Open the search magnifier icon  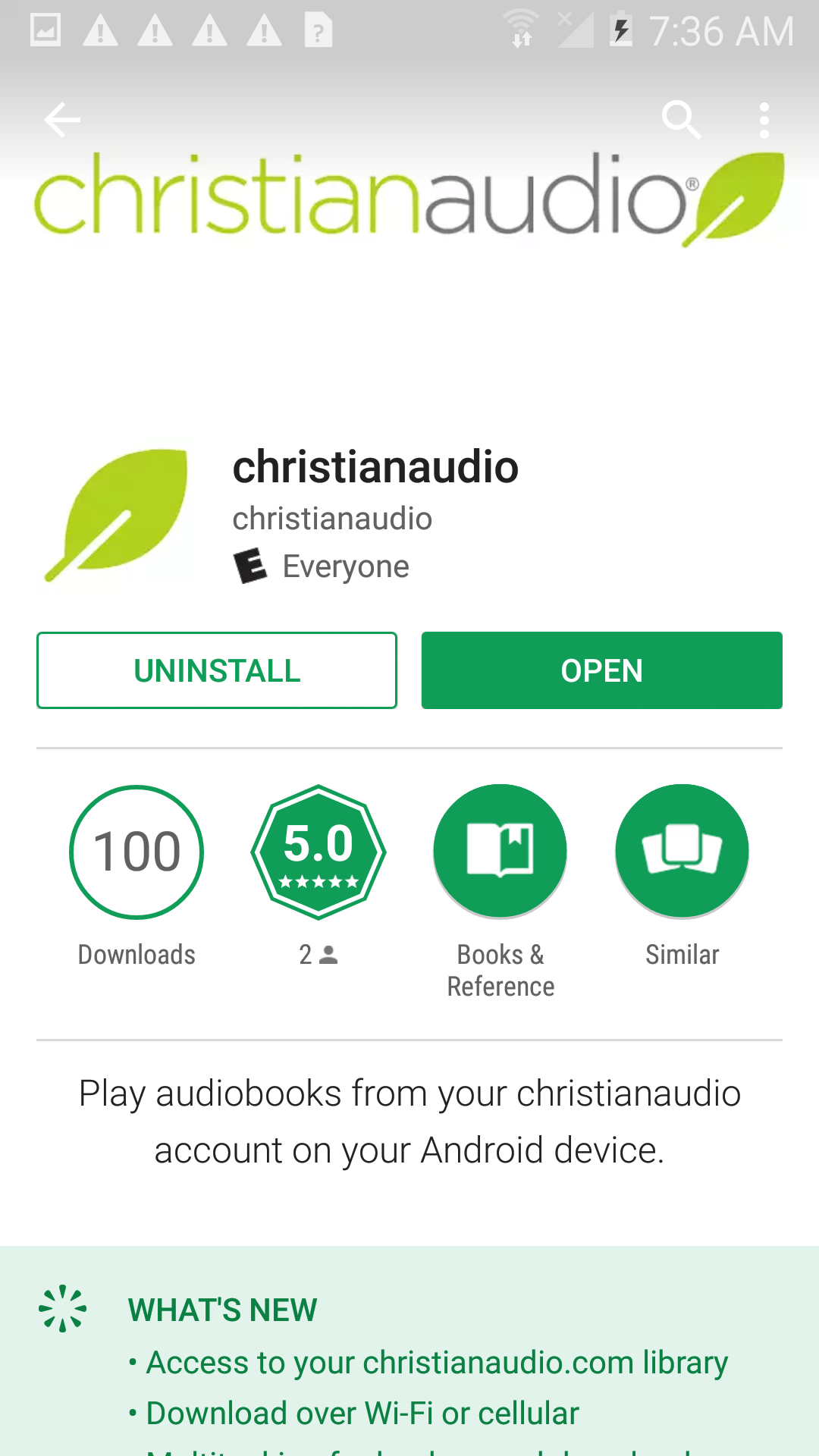tap(681, 120)
